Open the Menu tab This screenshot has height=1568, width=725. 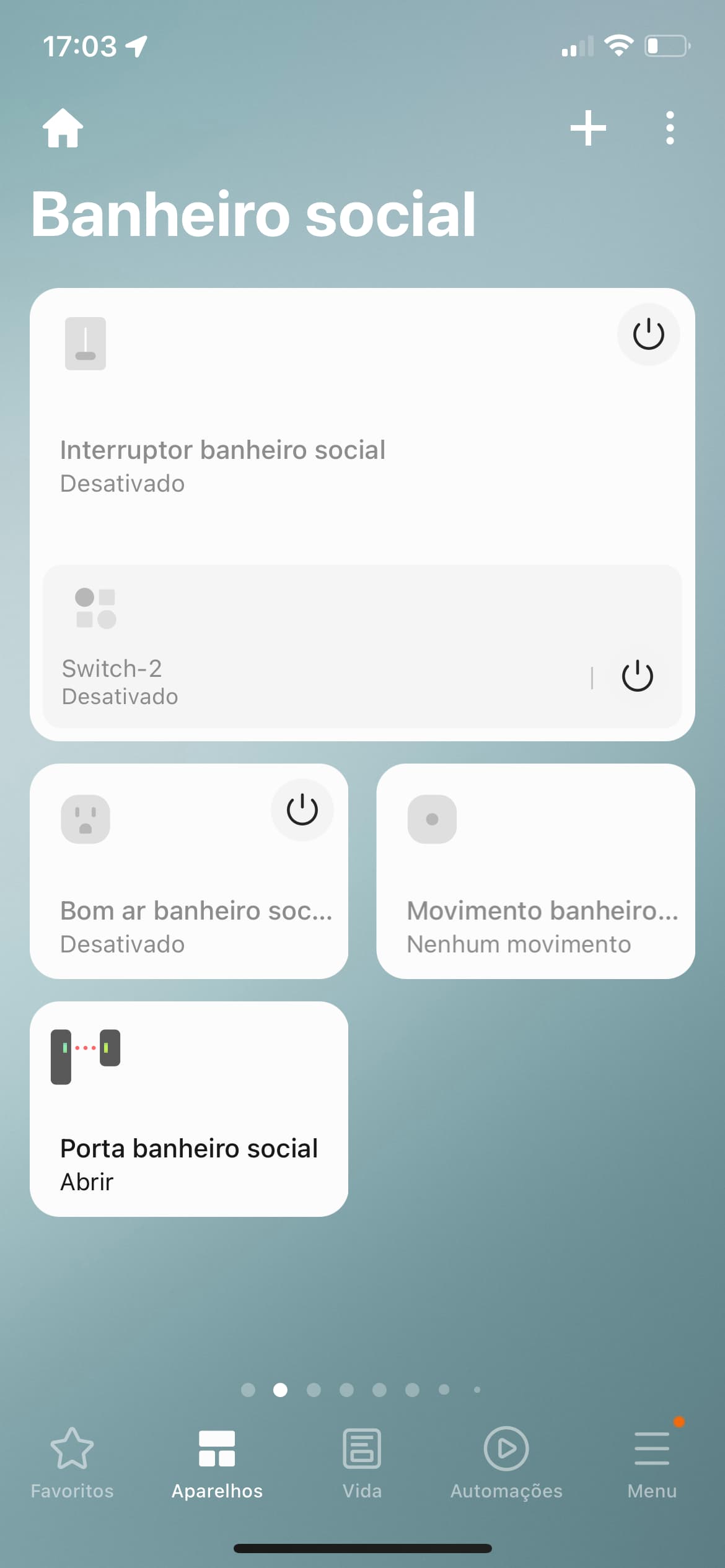[x=652, y=1463]
